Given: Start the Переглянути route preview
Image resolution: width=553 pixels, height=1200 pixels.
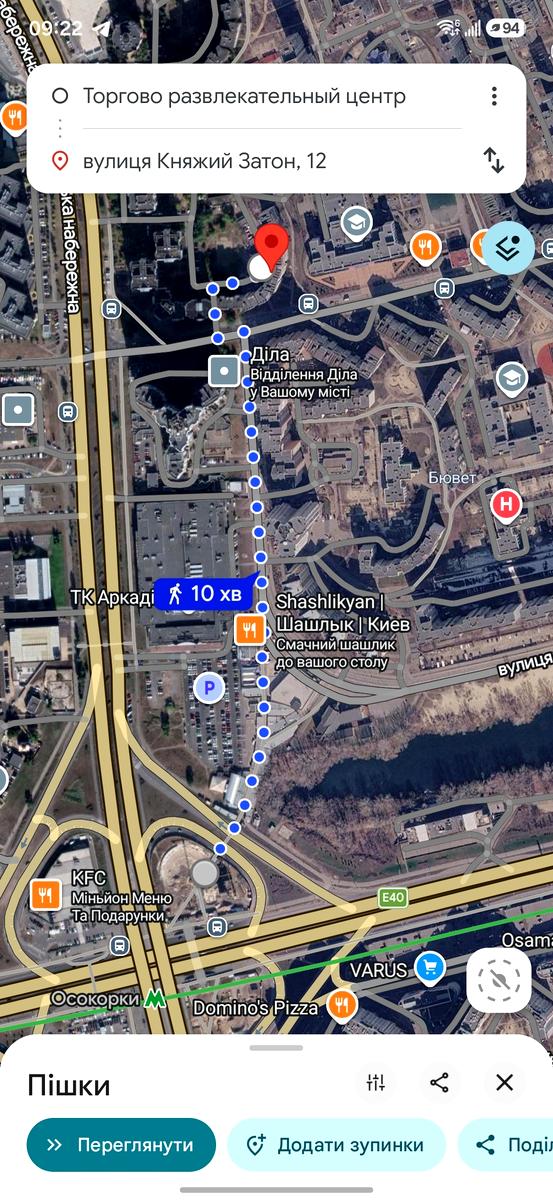Looking at the screenshot, I should point(121,1145).
